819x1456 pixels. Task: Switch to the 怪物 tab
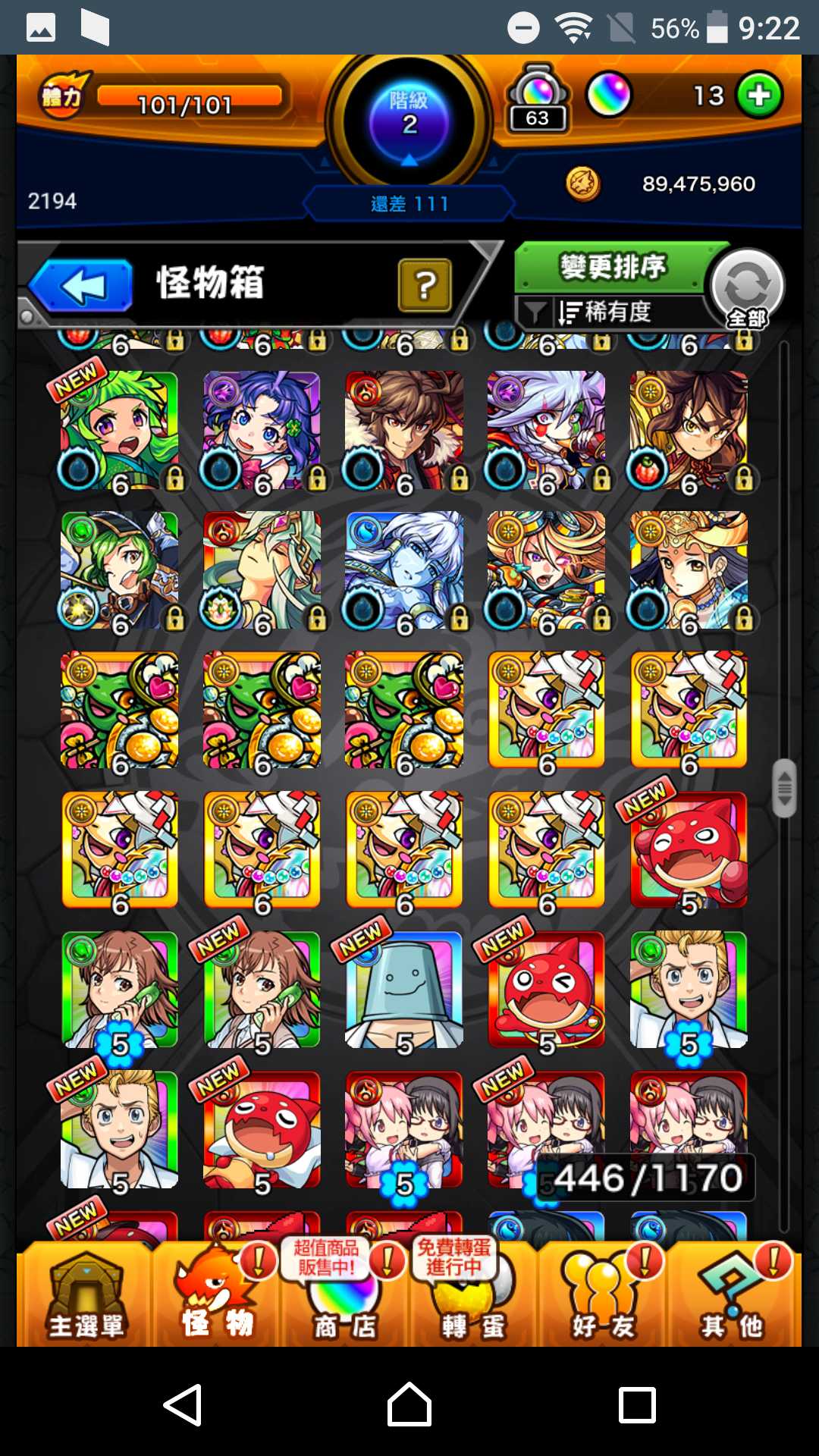(x=217, y=1297)
